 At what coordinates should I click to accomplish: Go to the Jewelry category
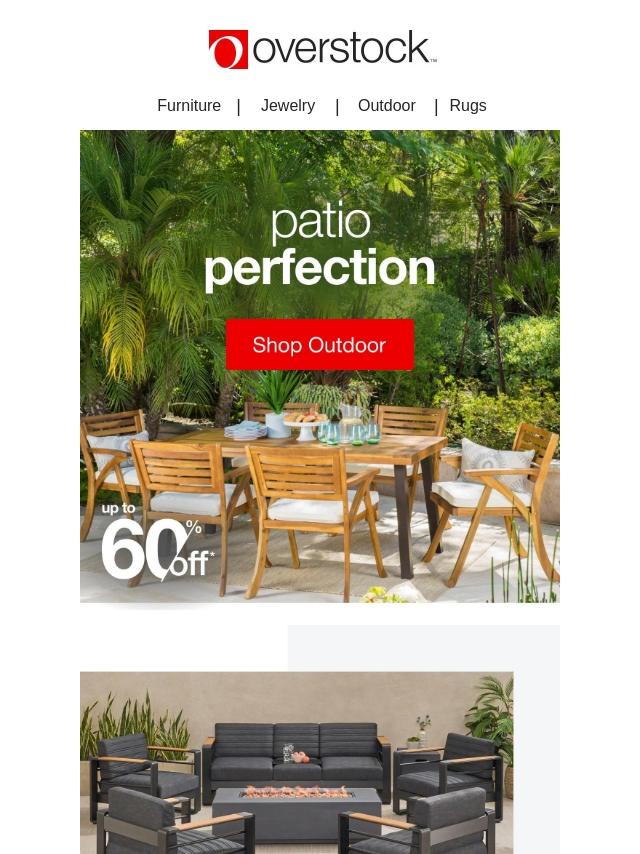coord(288,106)
